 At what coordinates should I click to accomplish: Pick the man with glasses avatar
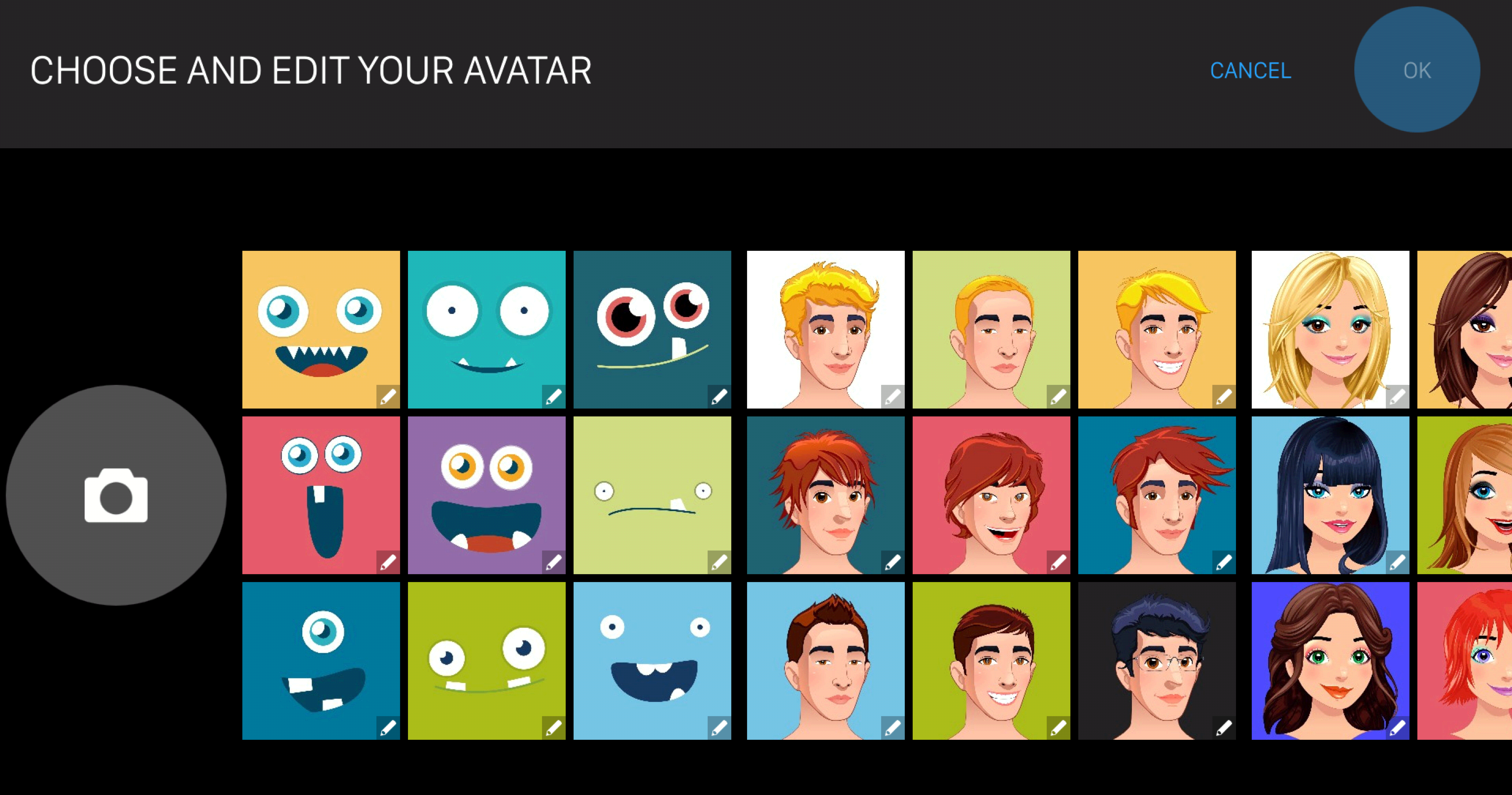point(1156,660)
